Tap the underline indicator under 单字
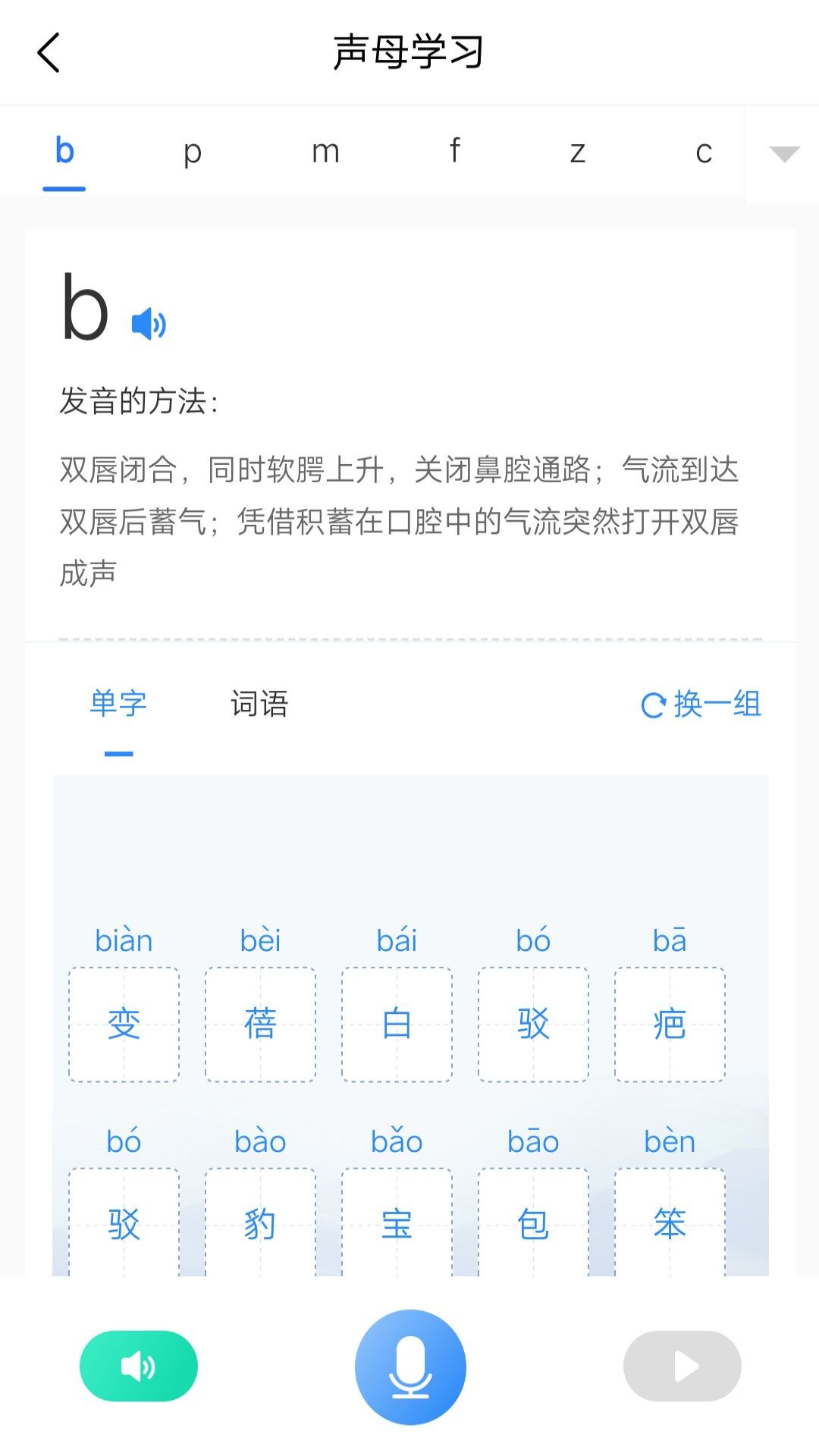819x1456 pixels. pyautogui.click(x=118, y=753)
